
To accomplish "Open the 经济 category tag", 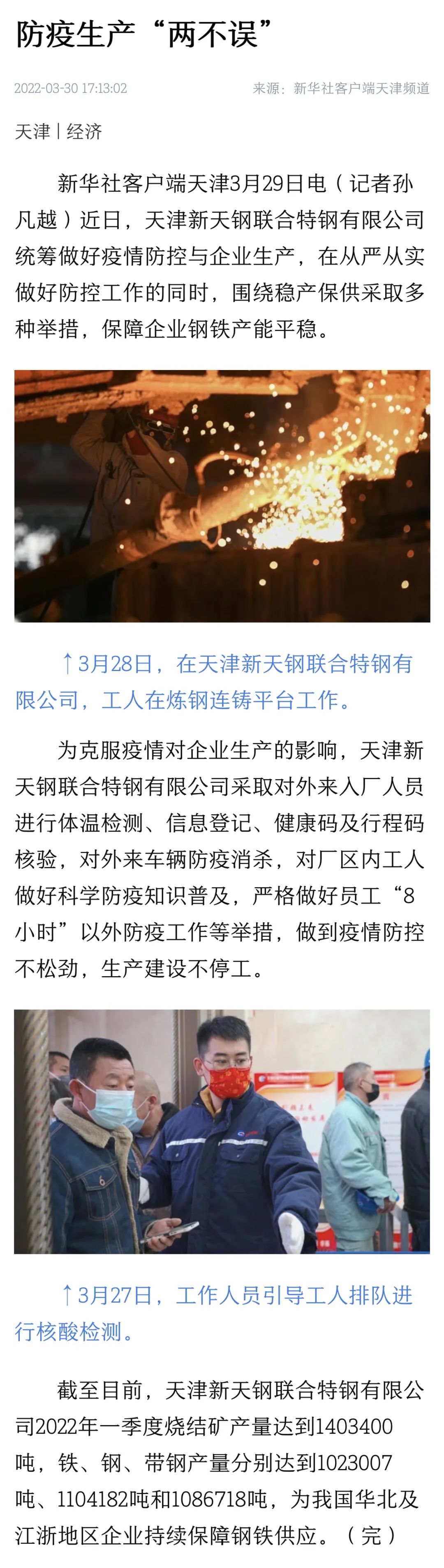I will [85, 131].
